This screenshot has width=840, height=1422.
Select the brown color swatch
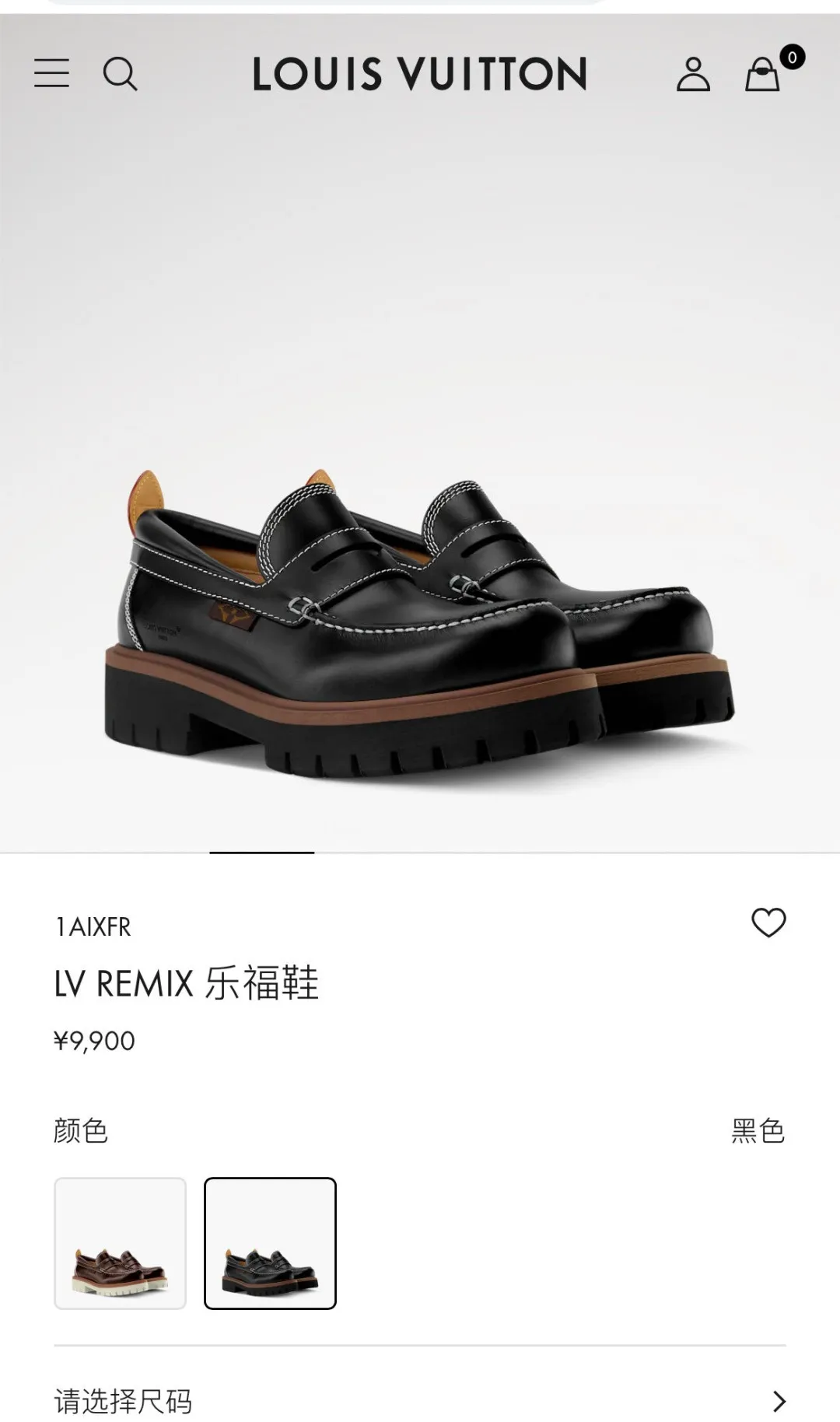[120, 1243]
